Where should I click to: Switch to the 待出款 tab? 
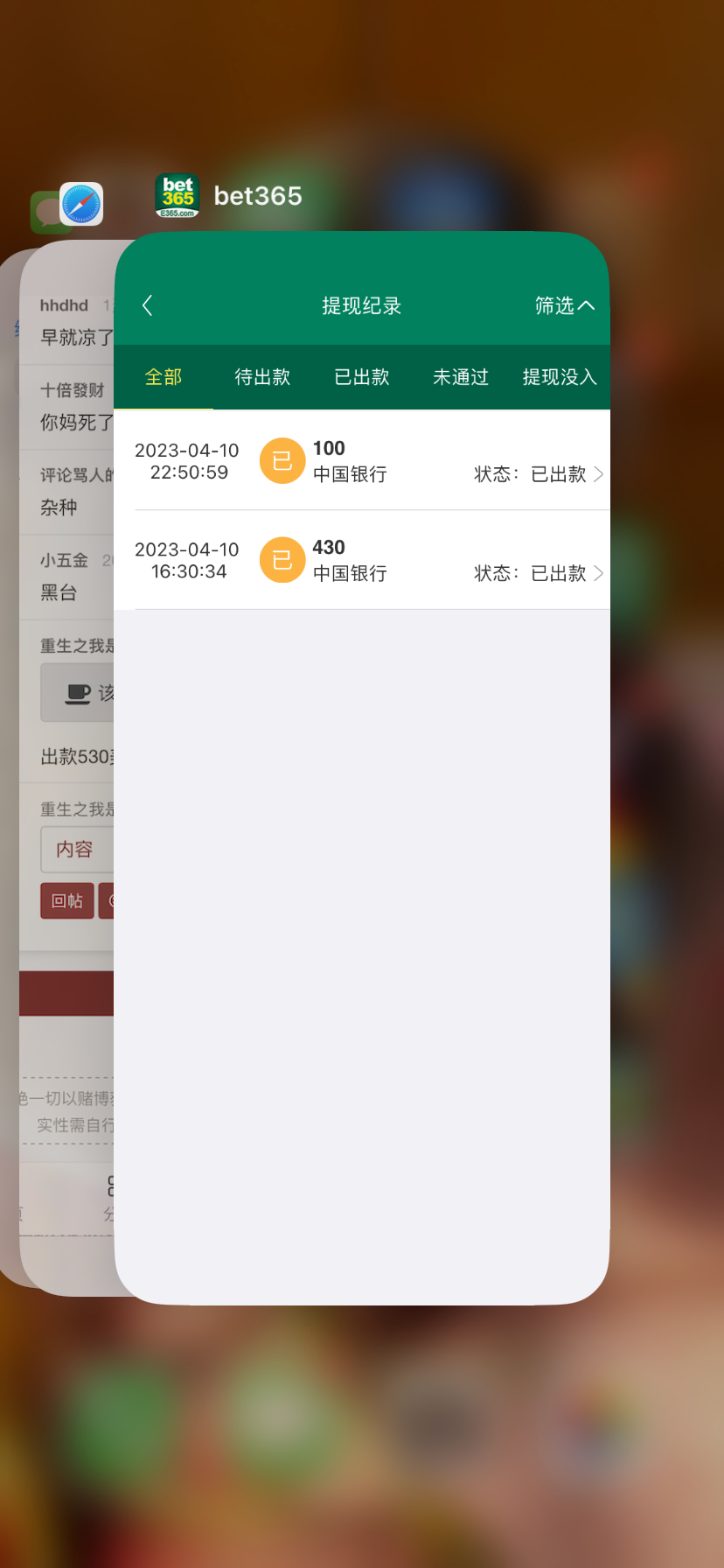(x=262, y=377)
